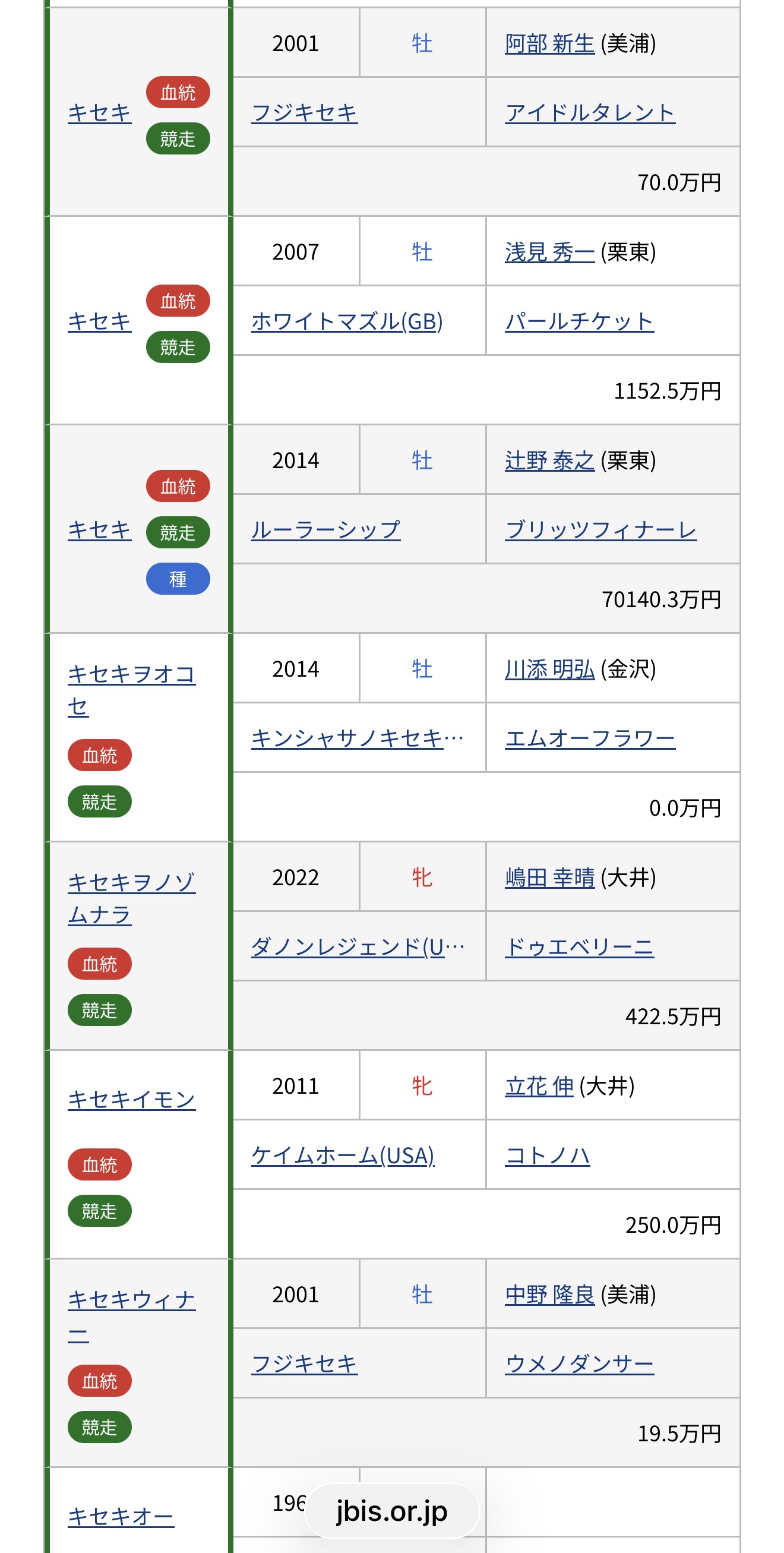Open horse キセキイモン link
This screenshot has height=1553, width=784.
point(131,1100)
